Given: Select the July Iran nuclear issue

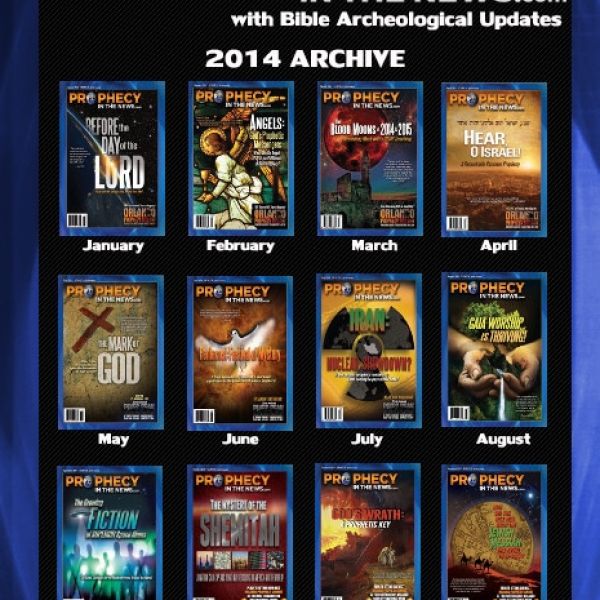Looking at the screenshot, I should click(x=368, y=352).
